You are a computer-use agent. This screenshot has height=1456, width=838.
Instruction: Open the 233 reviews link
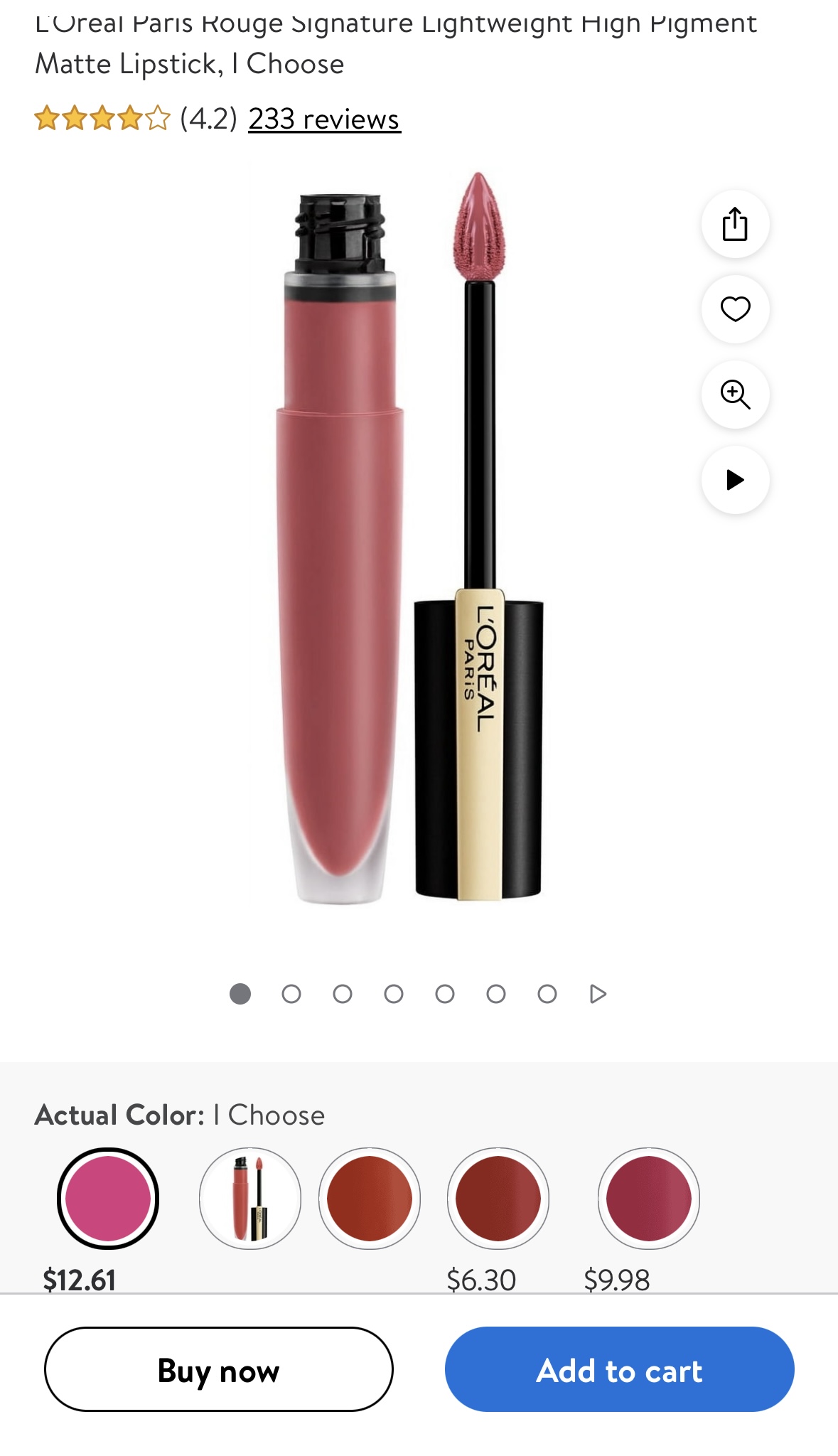324,119
